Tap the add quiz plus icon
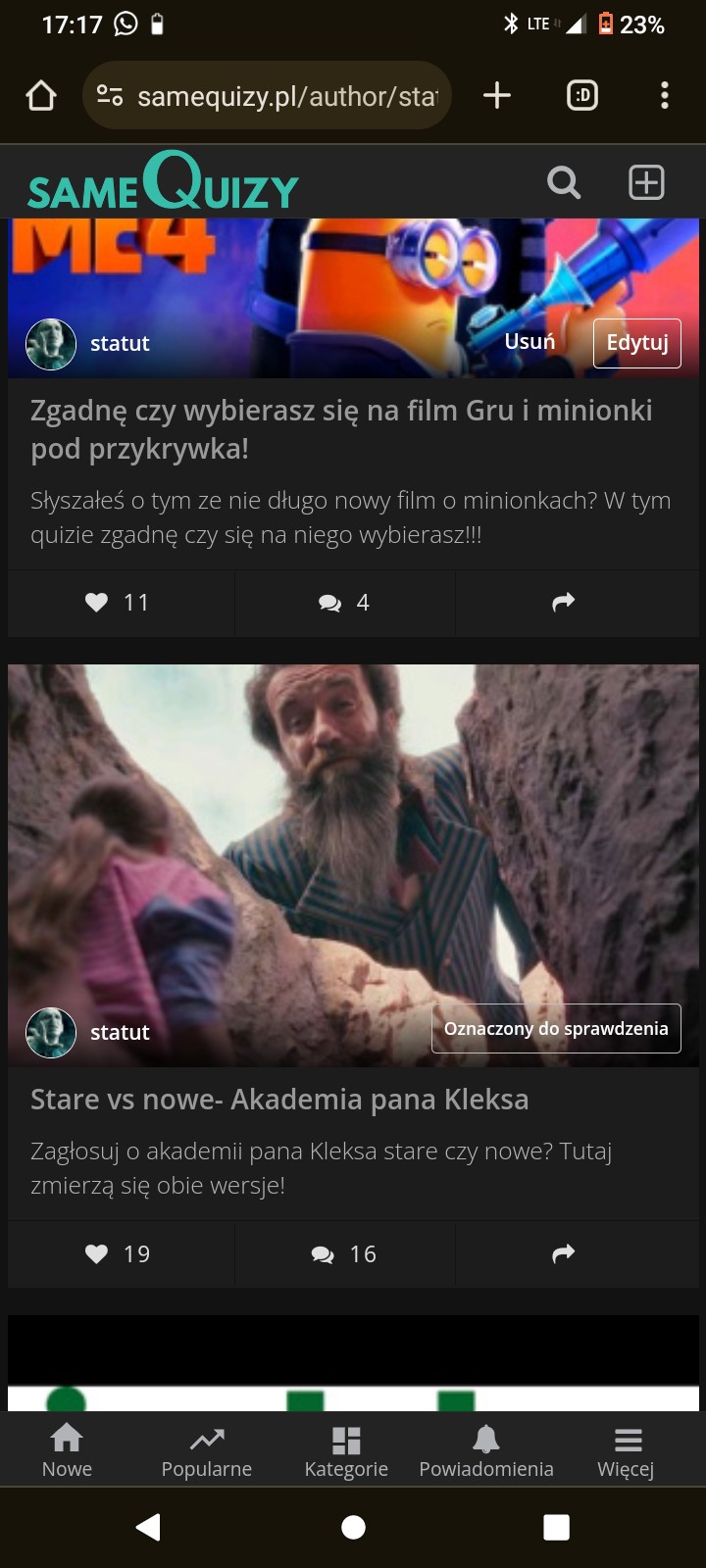 coord(646,182)
